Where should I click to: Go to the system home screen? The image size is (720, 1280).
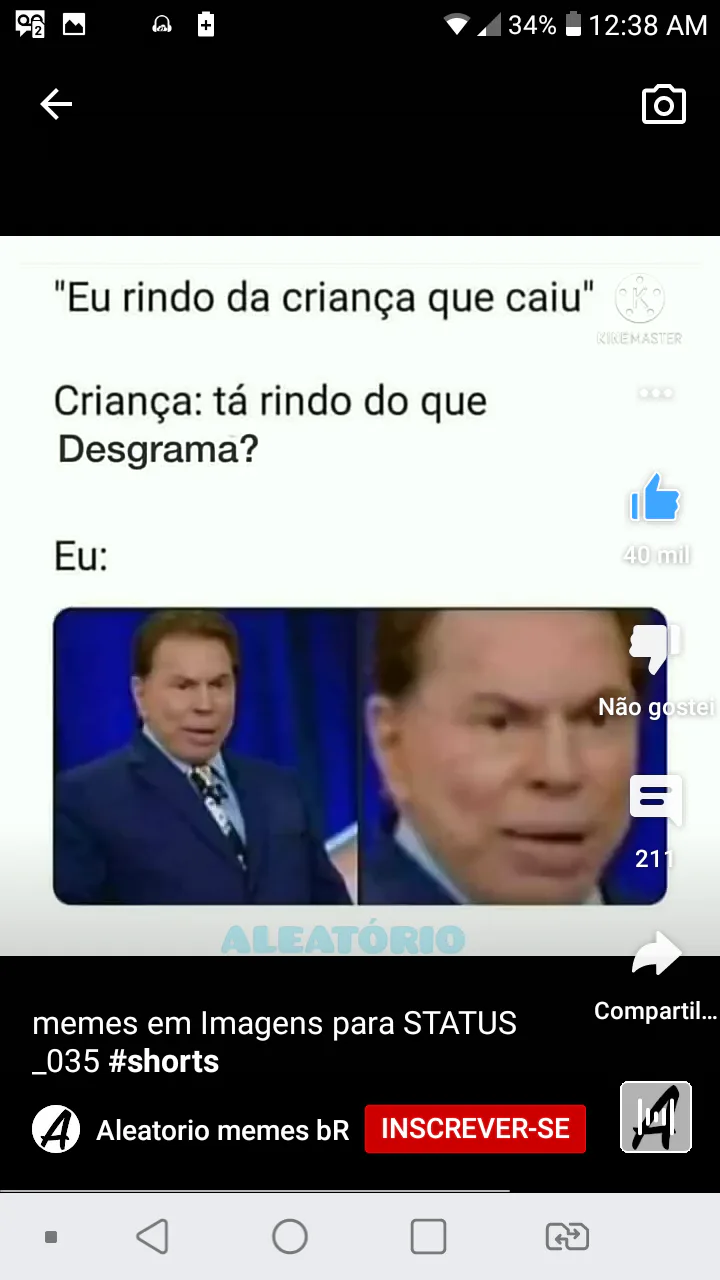tap(290, 1237)
